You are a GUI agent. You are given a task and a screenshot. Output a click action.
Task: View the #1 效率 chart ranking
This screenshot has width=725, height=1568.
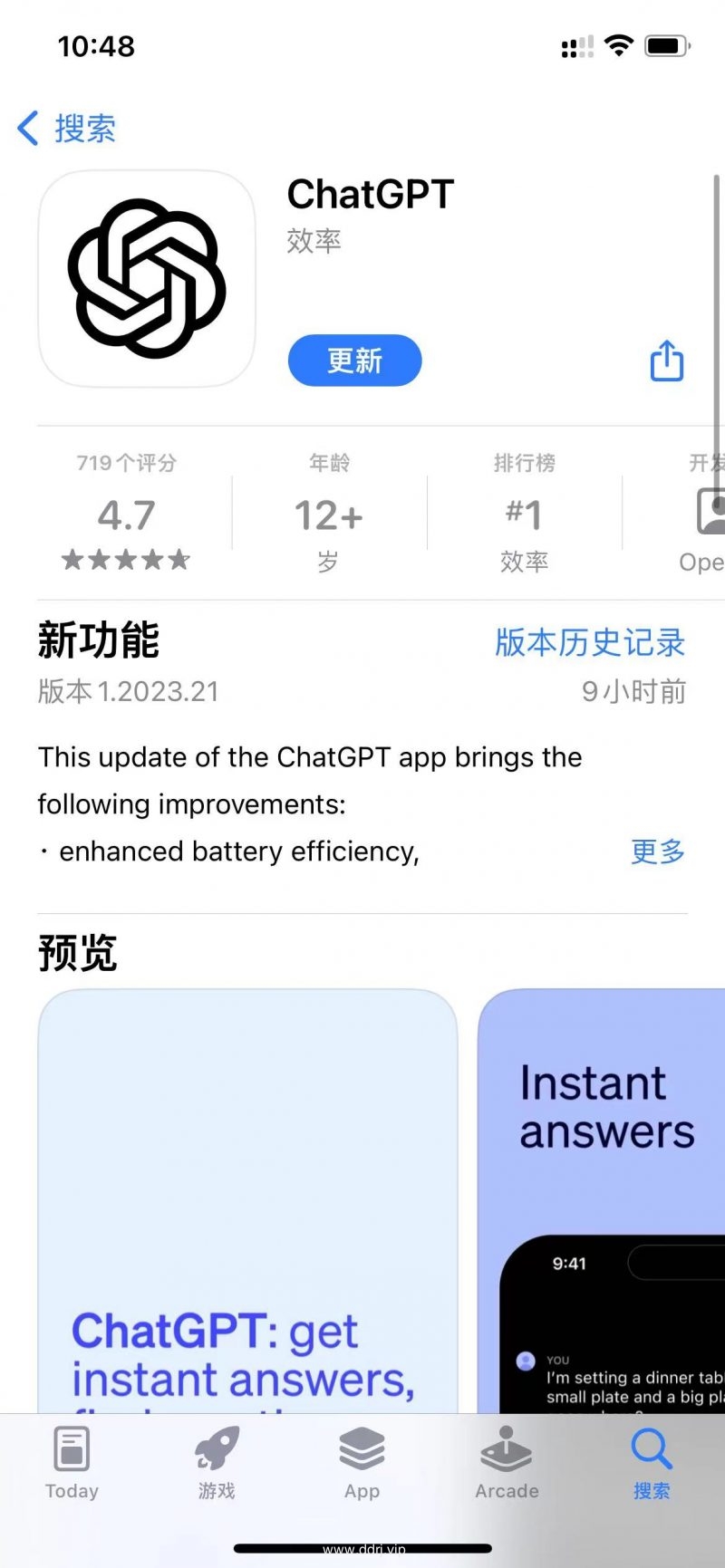click(x=524, y=513)
